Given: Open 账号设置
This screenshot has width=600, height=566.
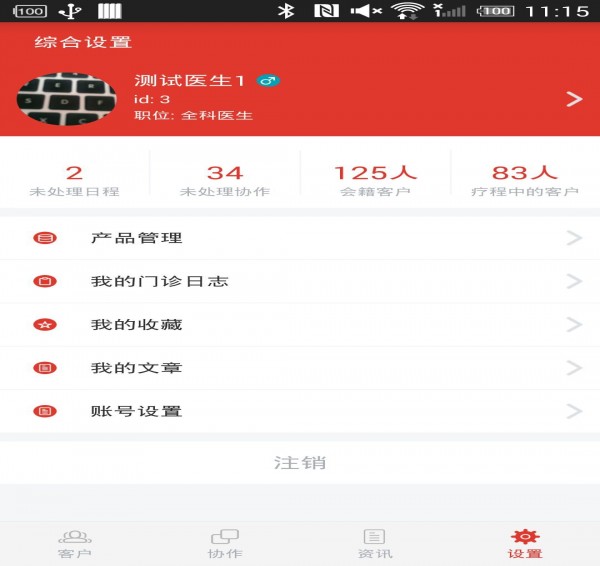Looking at the screenshot, I should (x=300, y=411).
